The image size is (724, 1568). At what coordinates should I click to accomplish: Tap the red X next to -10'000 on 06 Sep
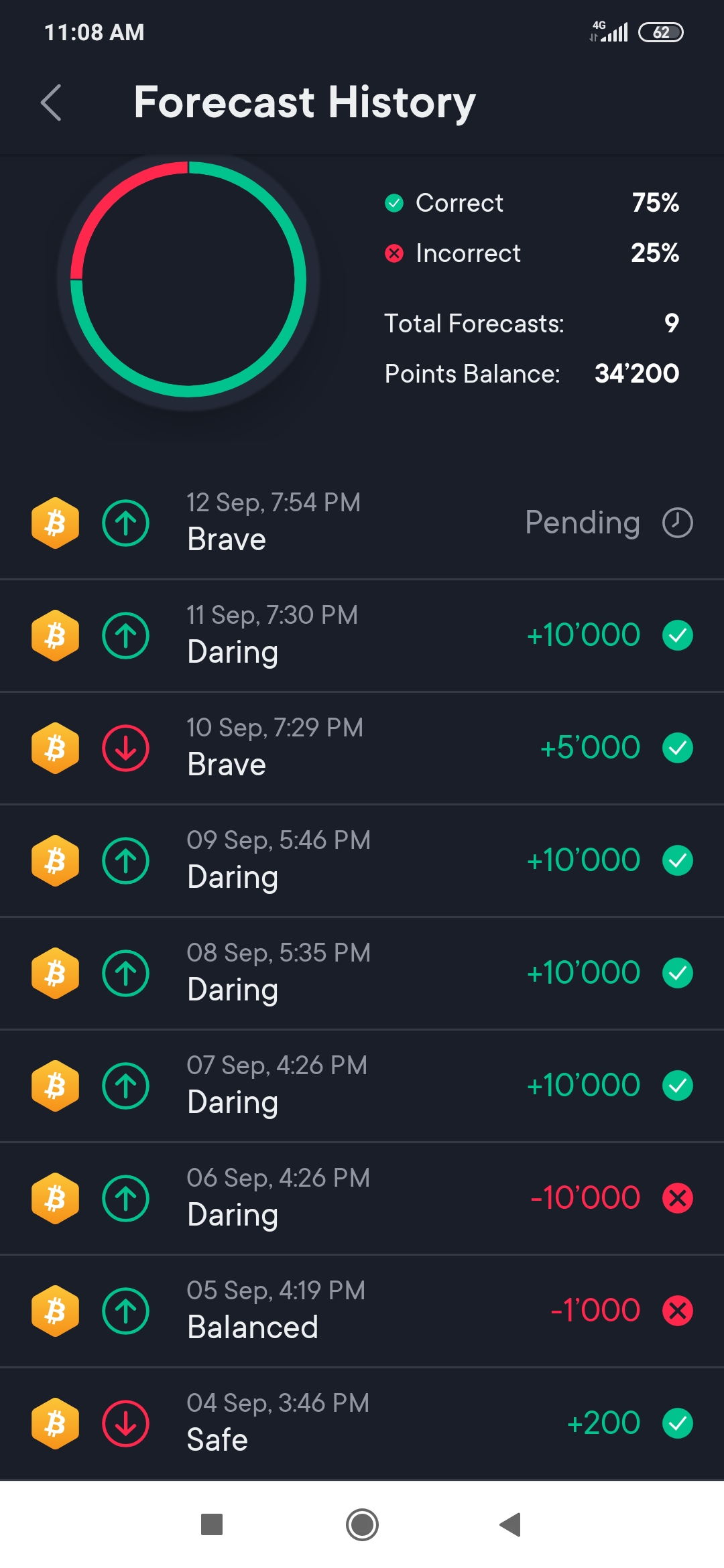(678, 1198)
